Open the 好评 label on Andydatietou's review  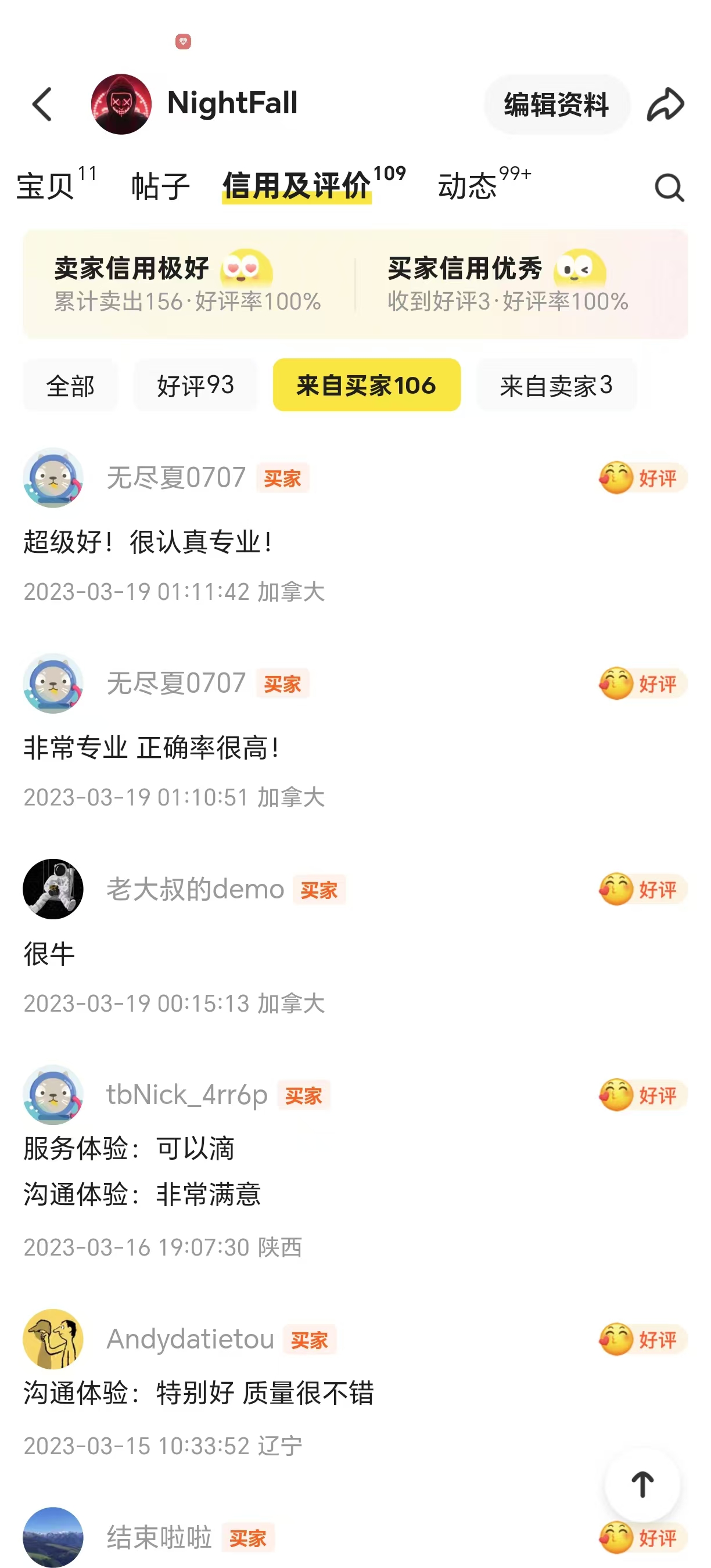click(x=656, y=1340)
